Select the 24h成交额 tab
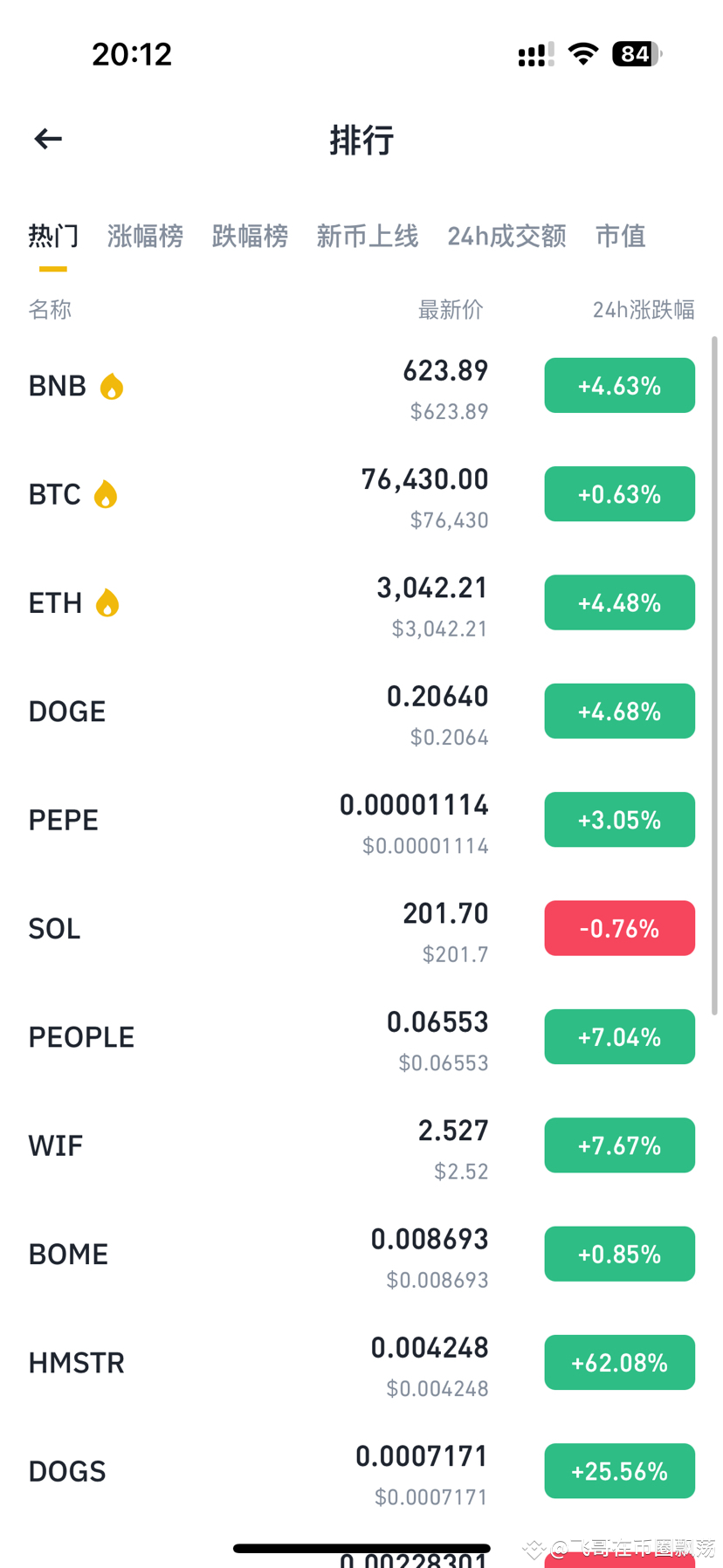723x1568 pixels. click(x=506, y=236)
